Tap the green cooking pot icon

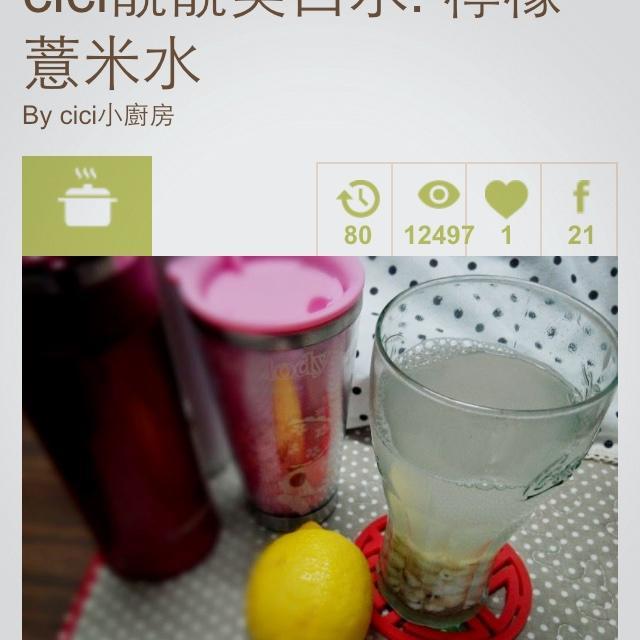pos(87,205)
